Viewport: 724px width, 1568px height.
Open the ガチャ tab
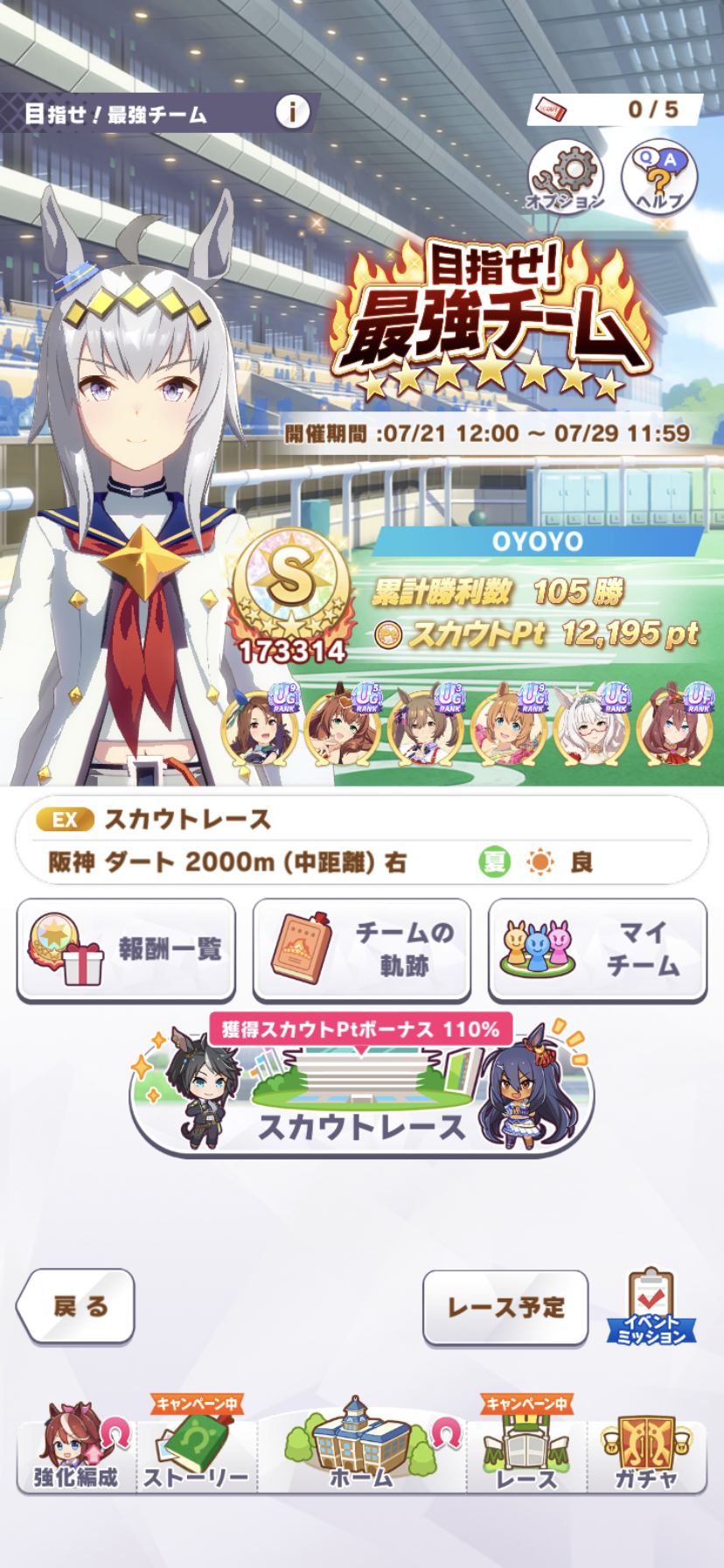646,1447
